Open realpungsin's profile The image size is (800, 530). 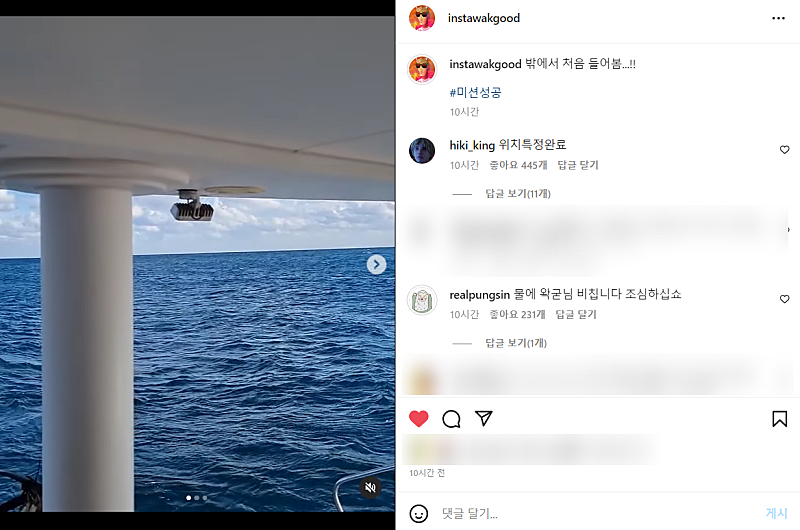(479, 294)
